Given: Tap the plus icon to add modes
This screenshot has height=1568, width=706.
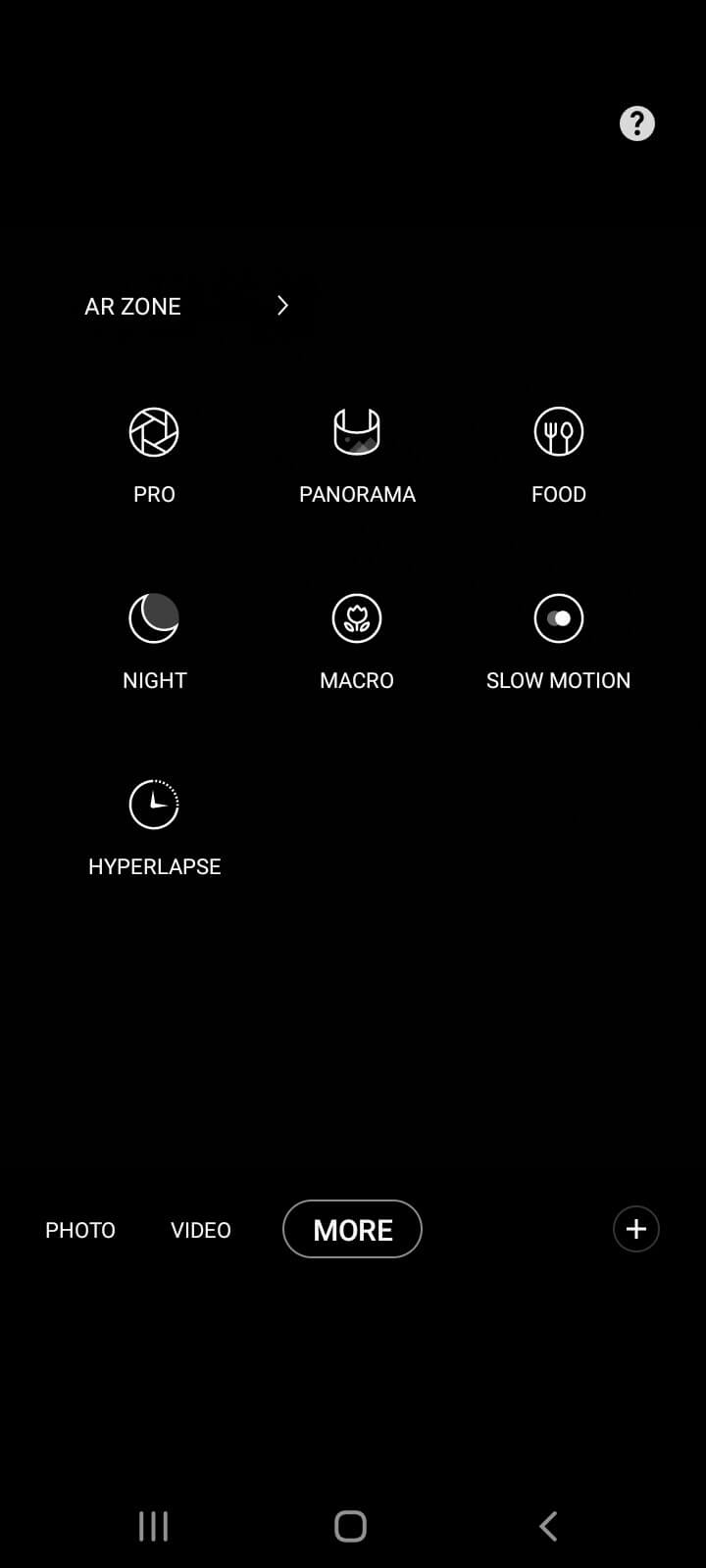Looking at the screenshot, I should (x=636, y=1229).
